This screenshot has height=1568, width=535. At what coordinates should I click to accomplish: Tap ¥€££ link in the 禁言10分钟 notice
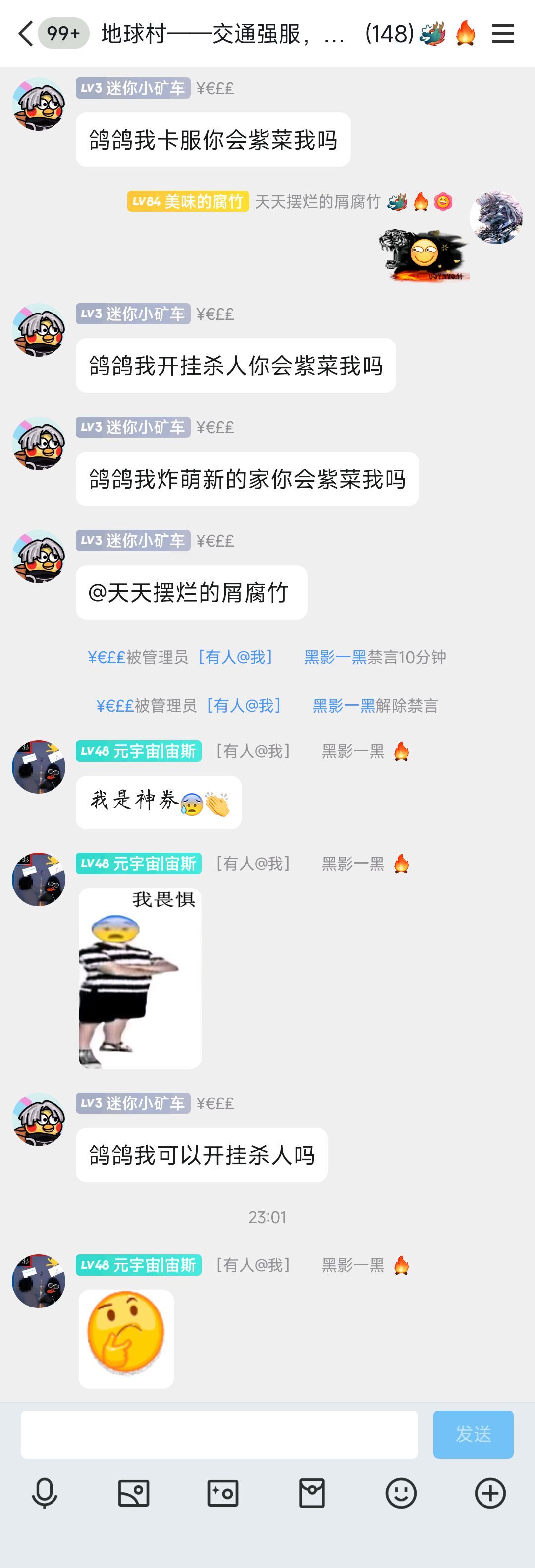point(106,657)
